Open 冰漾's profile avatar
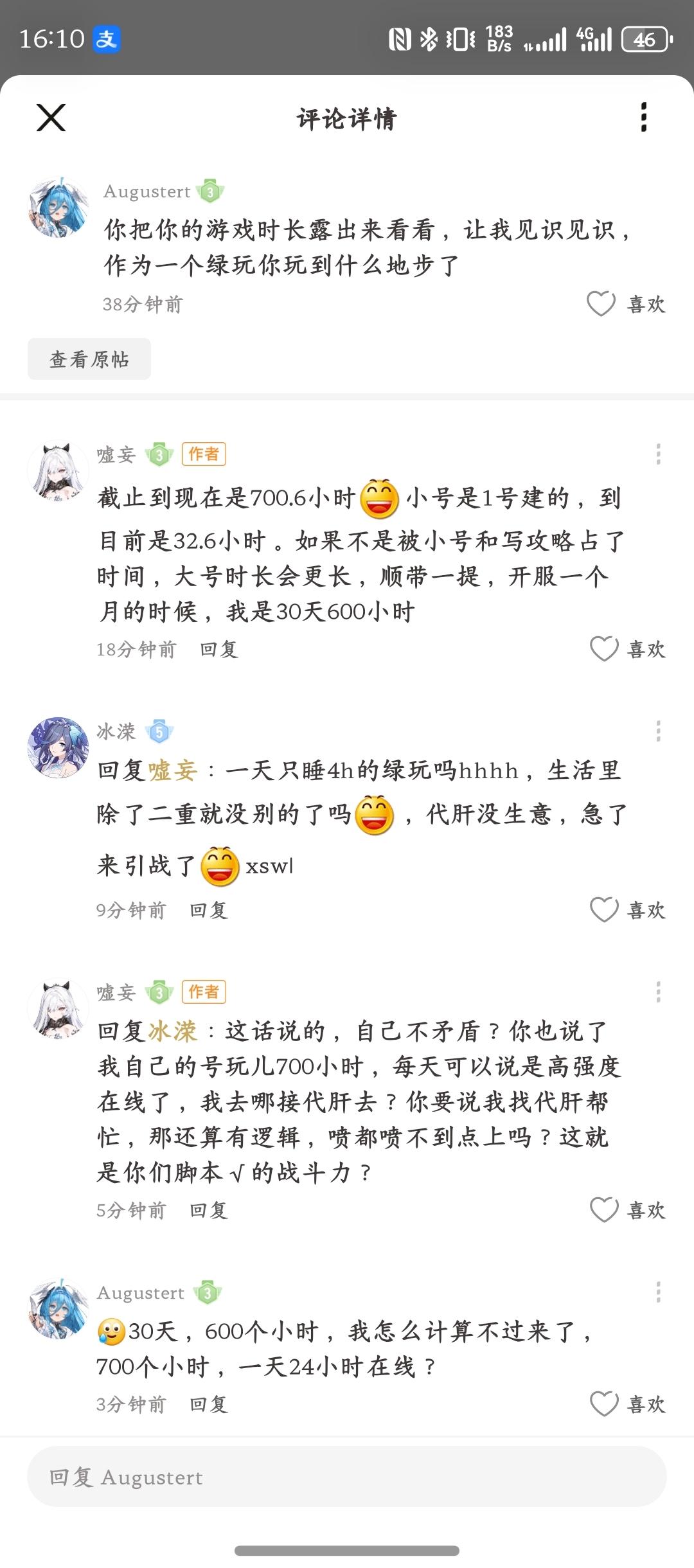The height and width of the screenshot is (1568, 694). coord(58,747)
